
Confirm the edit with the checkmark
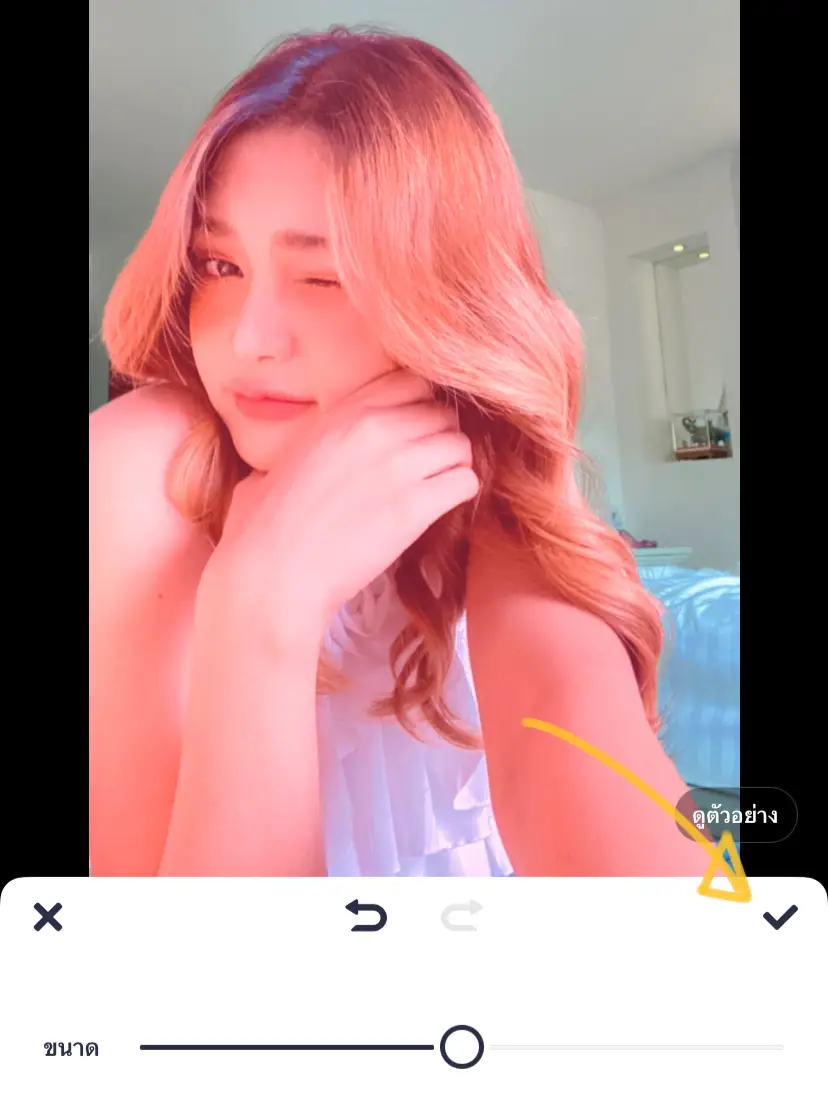(x=780, y=916)
